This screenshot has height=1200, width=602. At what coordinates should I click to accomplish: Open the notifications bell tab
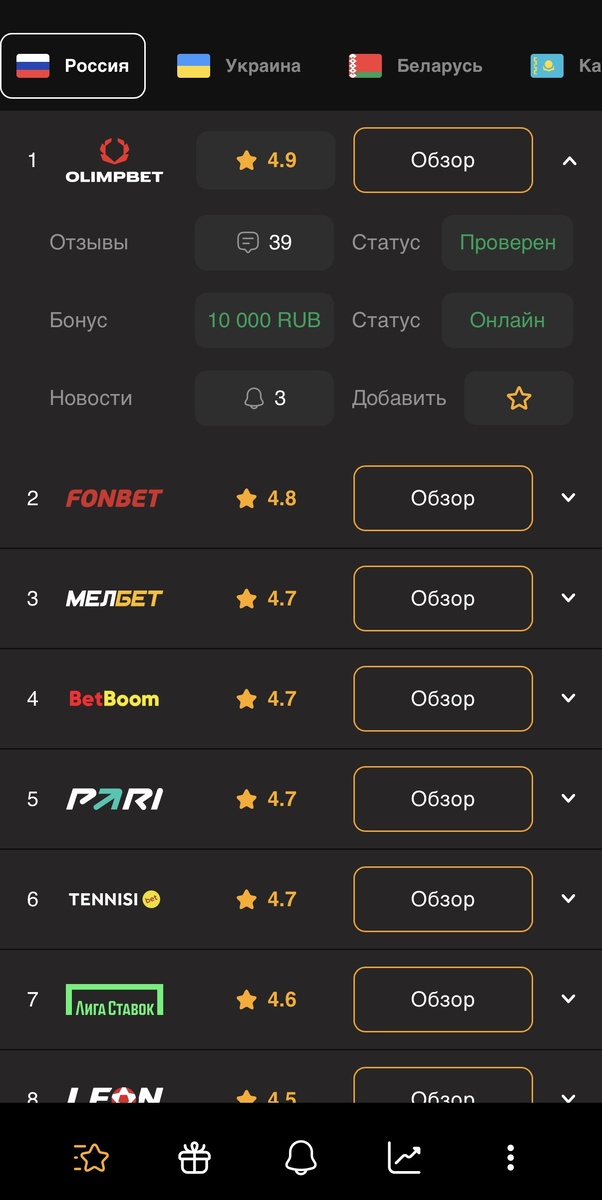(x=300, y=1158)
